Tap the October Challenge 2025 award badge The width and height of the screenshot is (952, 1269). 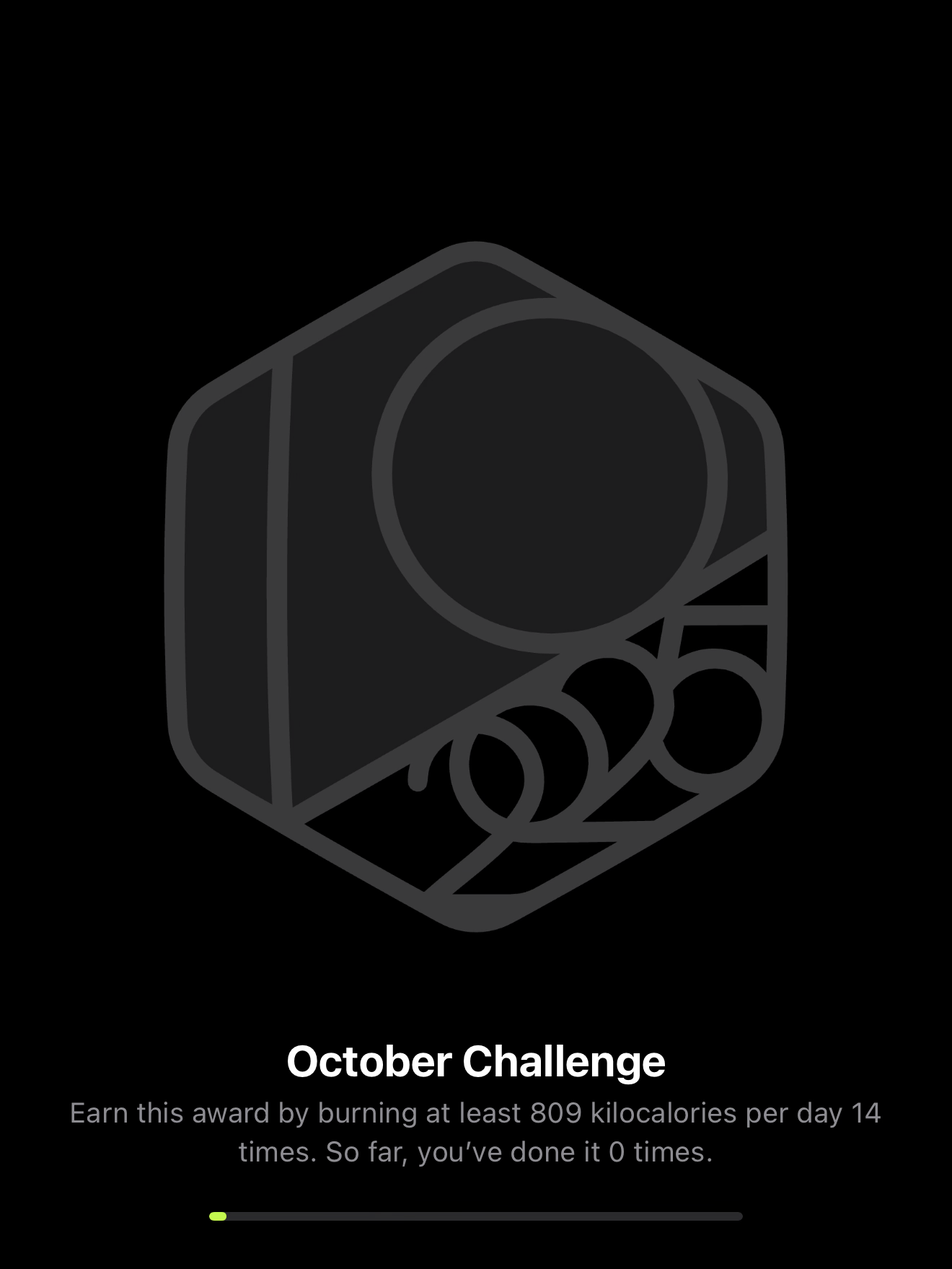pyautogui.click(x=475, y=586)
